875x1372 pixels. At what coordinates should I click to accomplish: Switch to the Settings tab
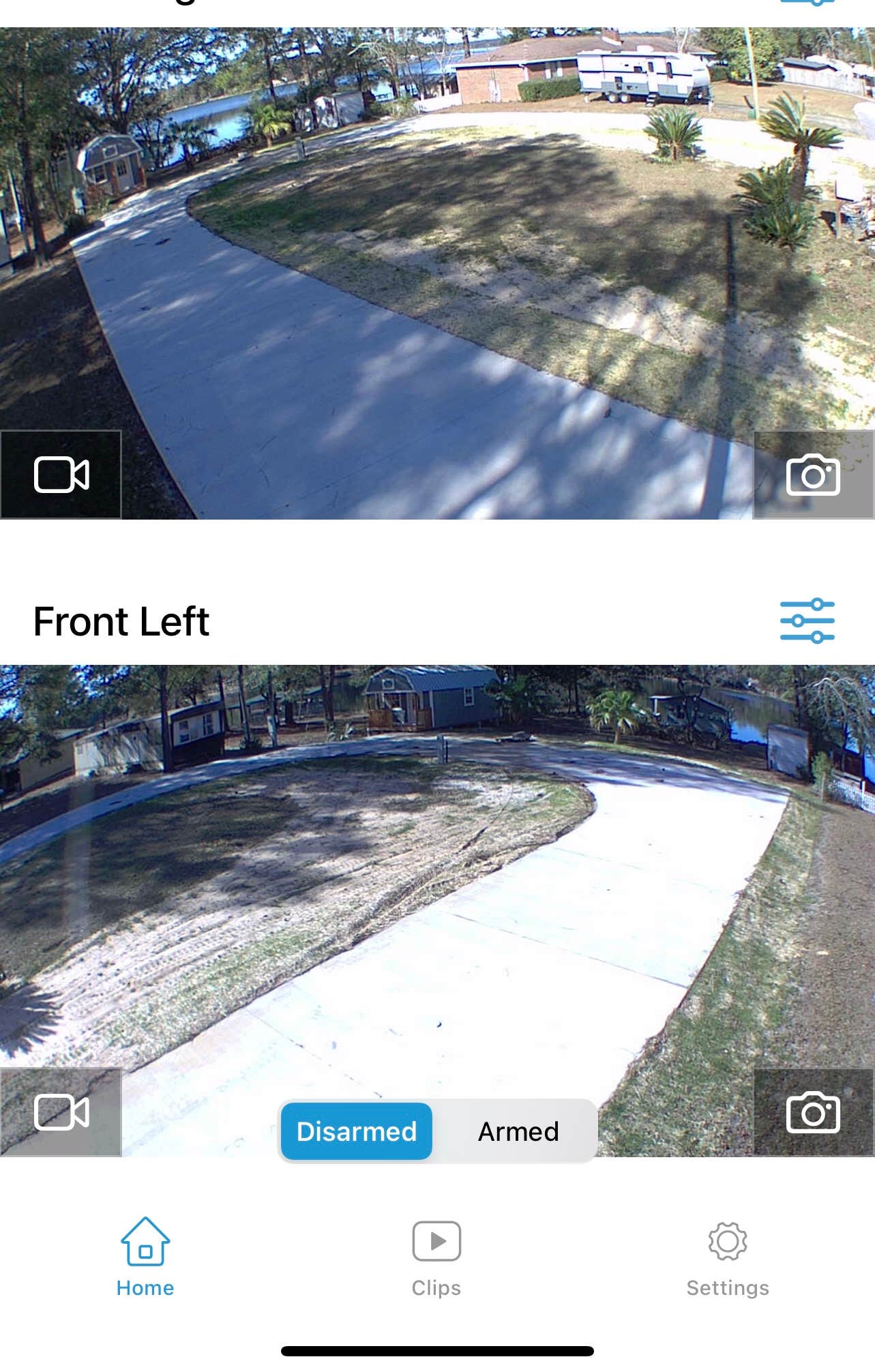pos(728,1257)
